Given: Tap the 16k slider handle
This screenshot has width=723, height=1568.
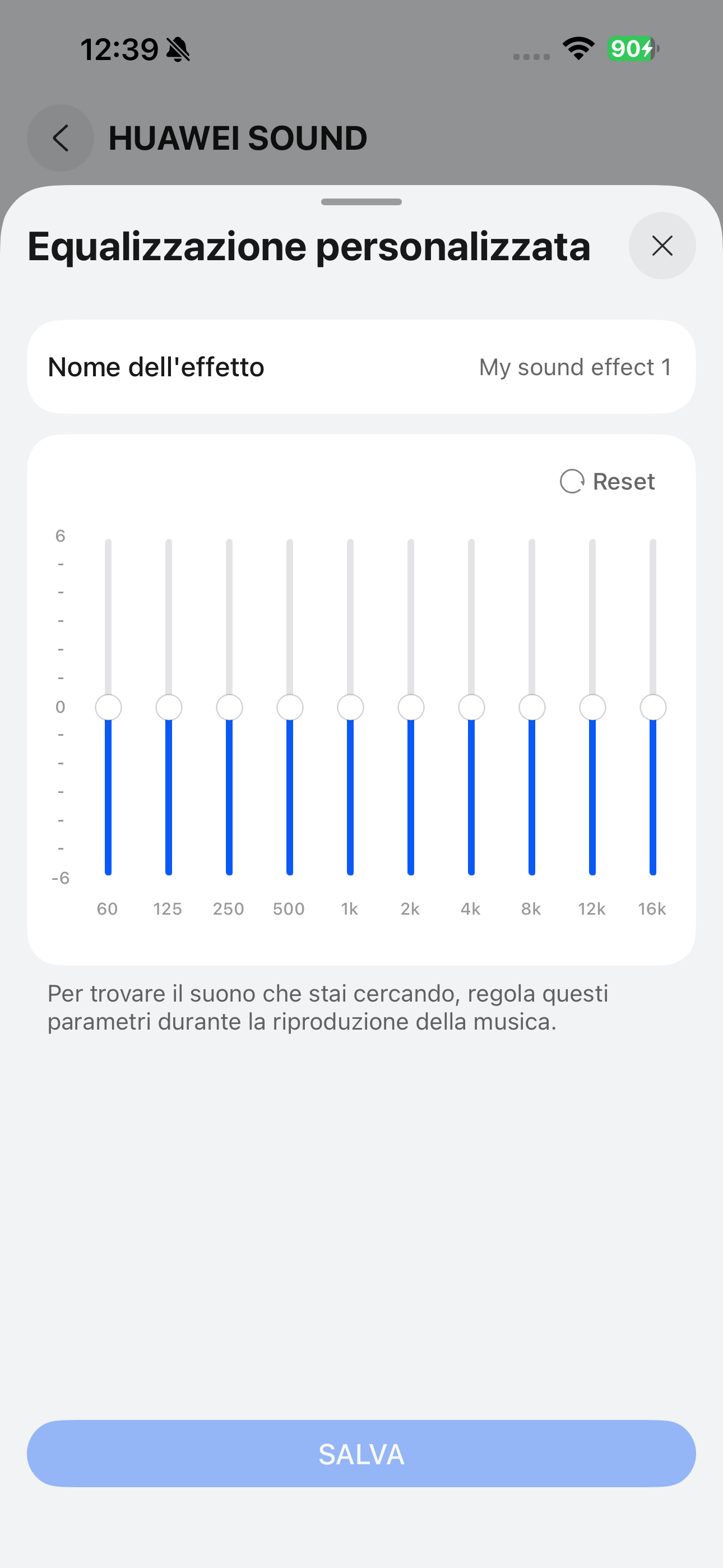Looking at the screenshot, I should (653, 707).
